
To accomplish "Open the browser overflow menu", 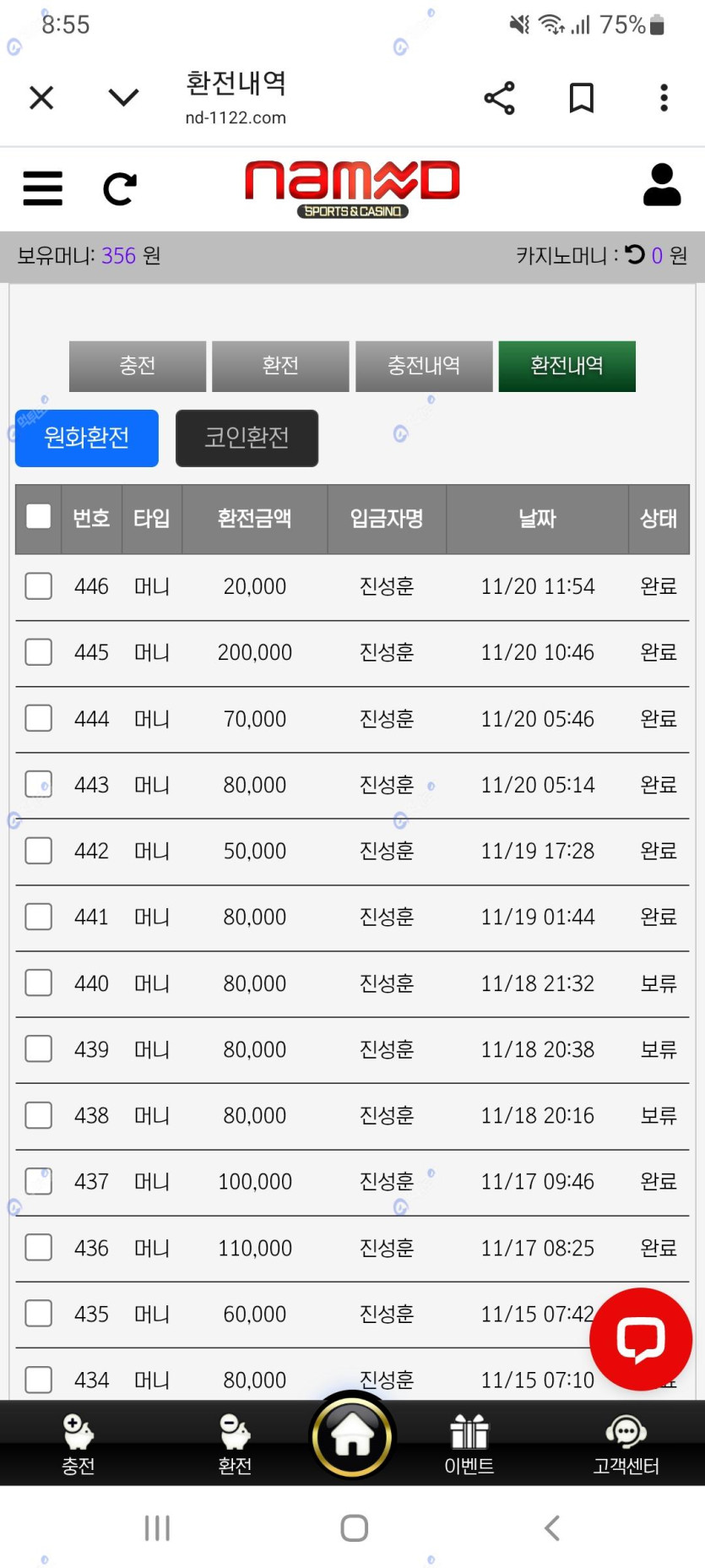I will point(664,98).
